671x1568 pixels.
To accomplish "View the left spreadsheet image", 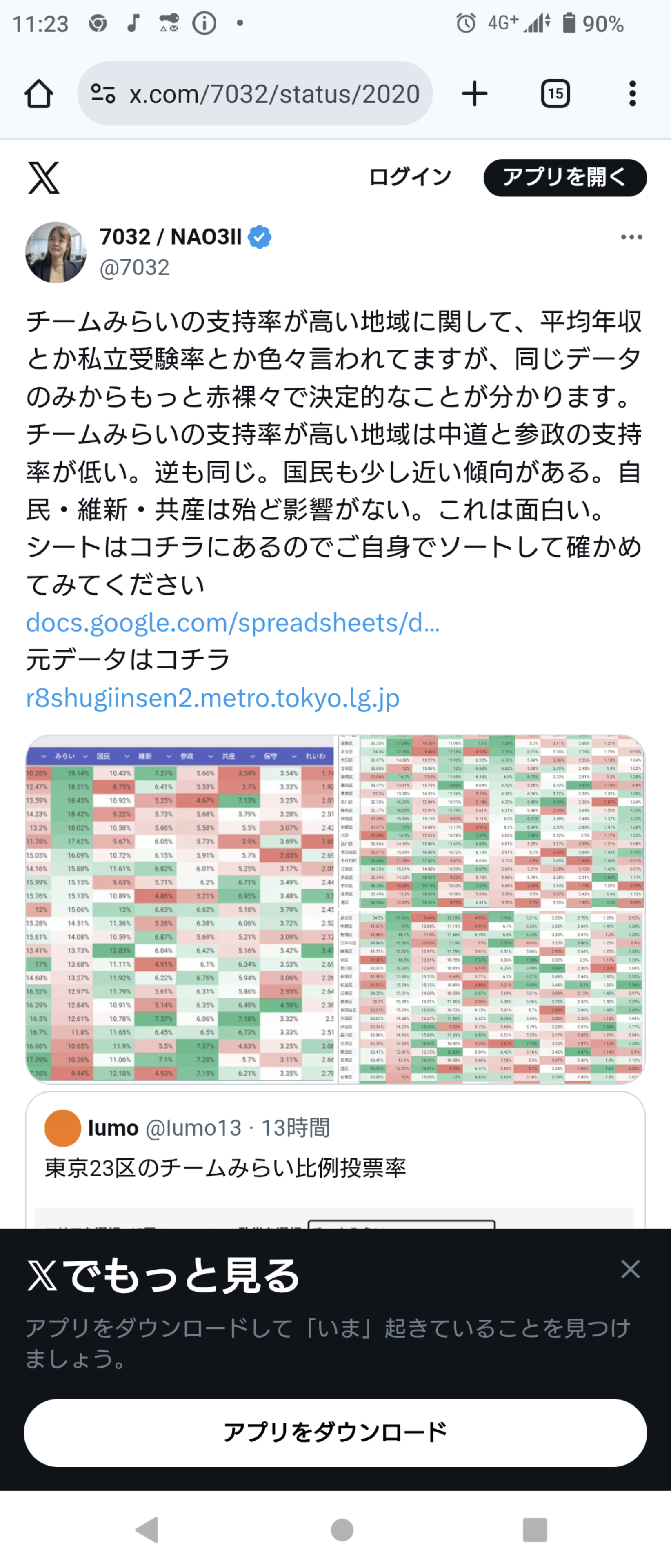I will pyautogui.click(x=181, y=909).
